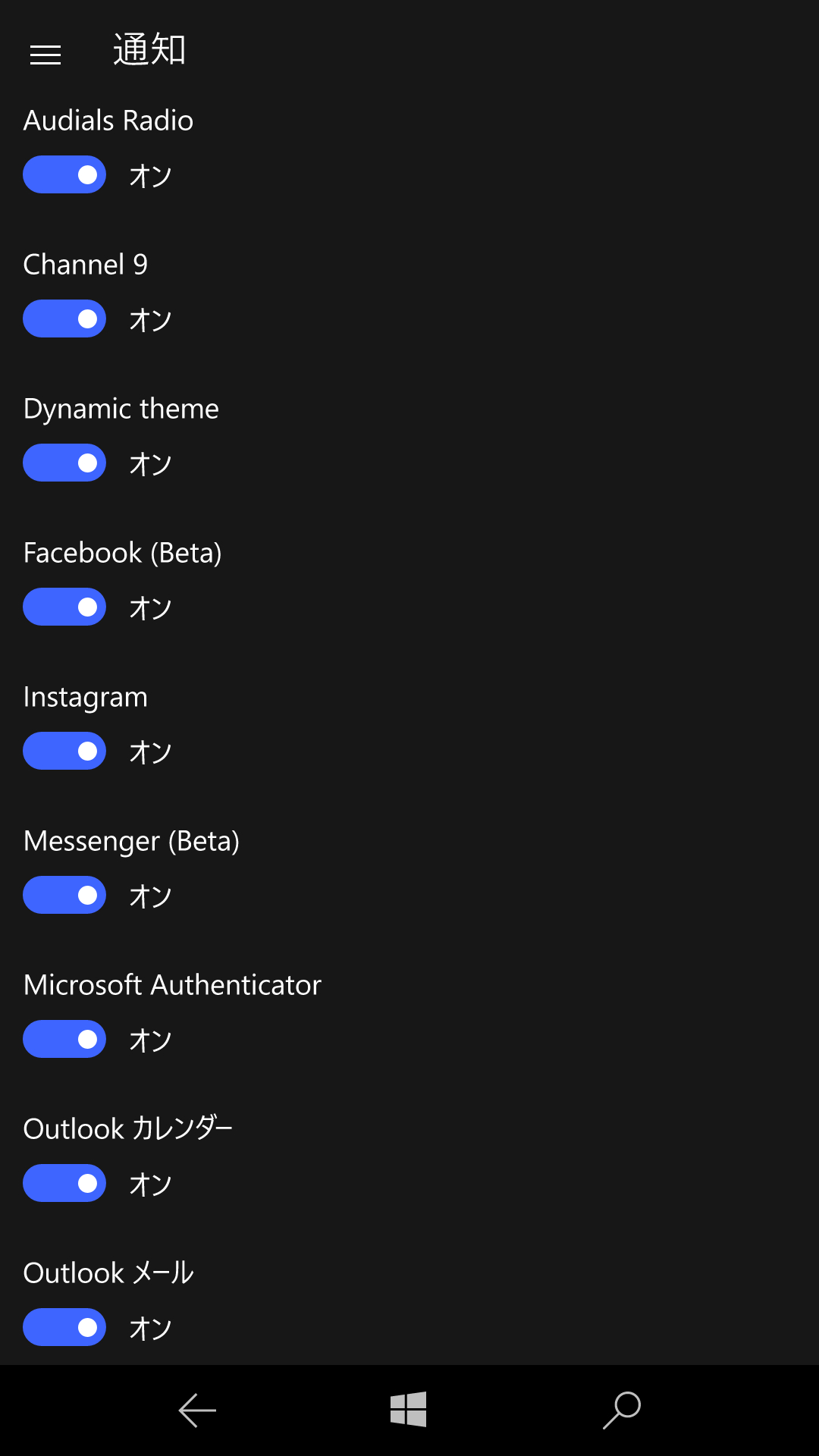The width and height of the screenshot is (819, 1456).
Task: Select the 通知 page title
Action: click(149, 49)
